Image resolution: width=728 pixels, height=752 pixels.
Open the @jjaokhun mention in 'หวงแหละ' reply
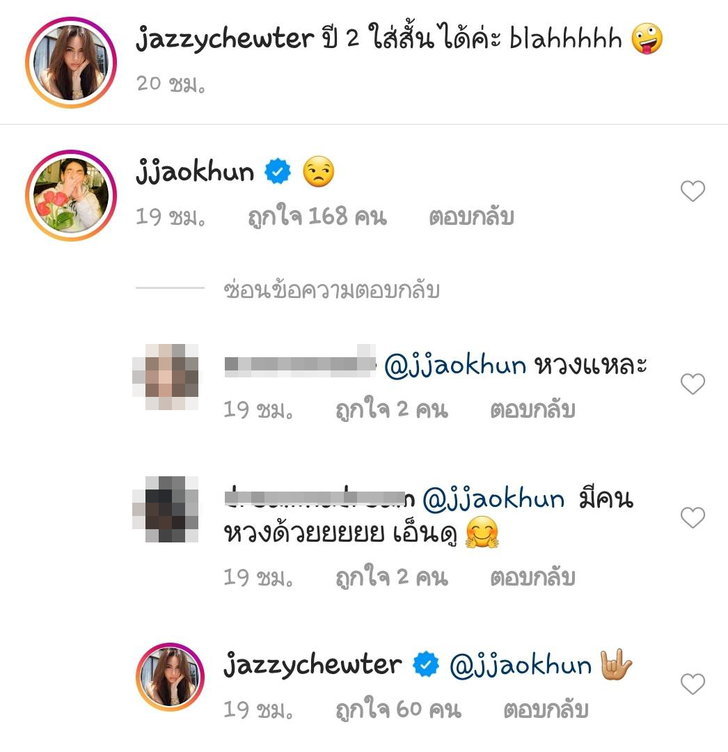click(455, 365)
